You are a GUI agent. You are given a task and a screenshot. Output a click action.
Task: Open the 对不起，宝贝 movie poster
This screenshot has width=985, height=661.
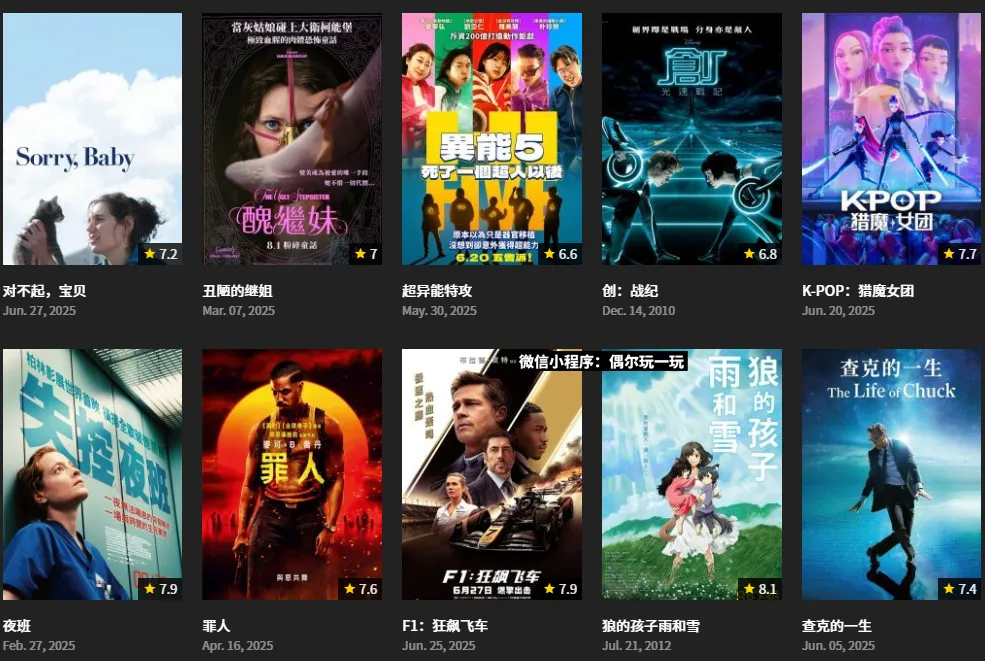pos(92,139)
